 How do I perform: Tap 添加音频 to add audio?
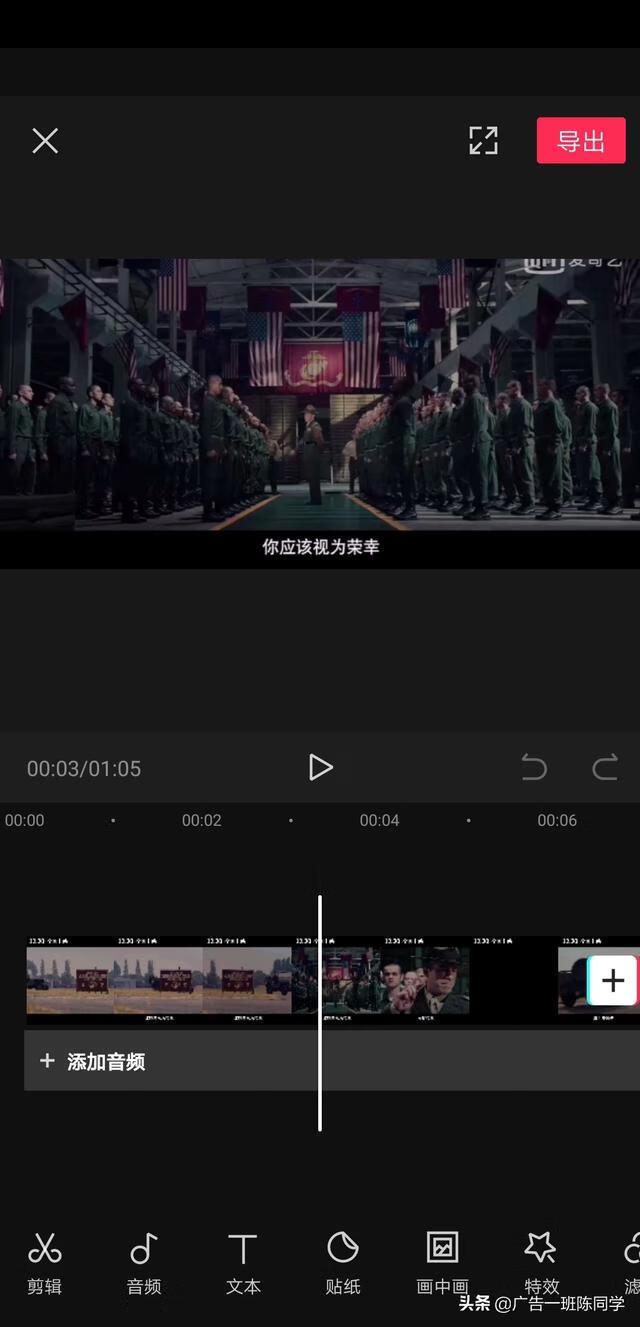point(95,1061)
